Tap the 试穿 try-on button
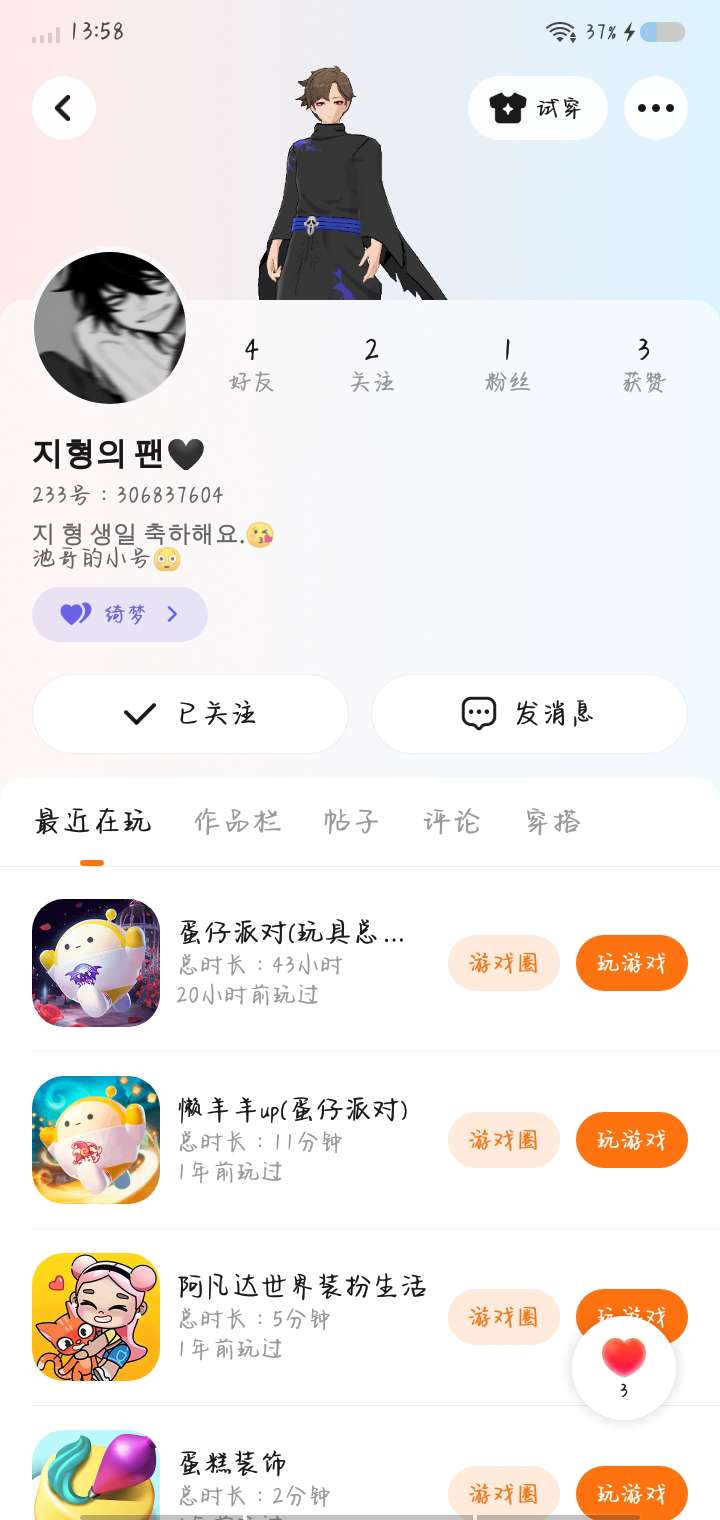720x1520 pixels. [537, 108]
